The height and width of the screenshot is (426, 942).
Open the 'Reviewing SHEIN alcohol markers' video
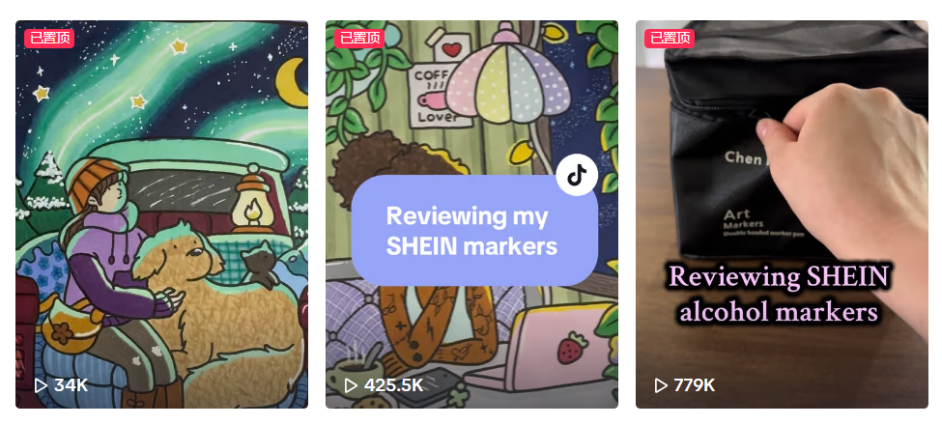pyautogui.click(x=781, y=214)
